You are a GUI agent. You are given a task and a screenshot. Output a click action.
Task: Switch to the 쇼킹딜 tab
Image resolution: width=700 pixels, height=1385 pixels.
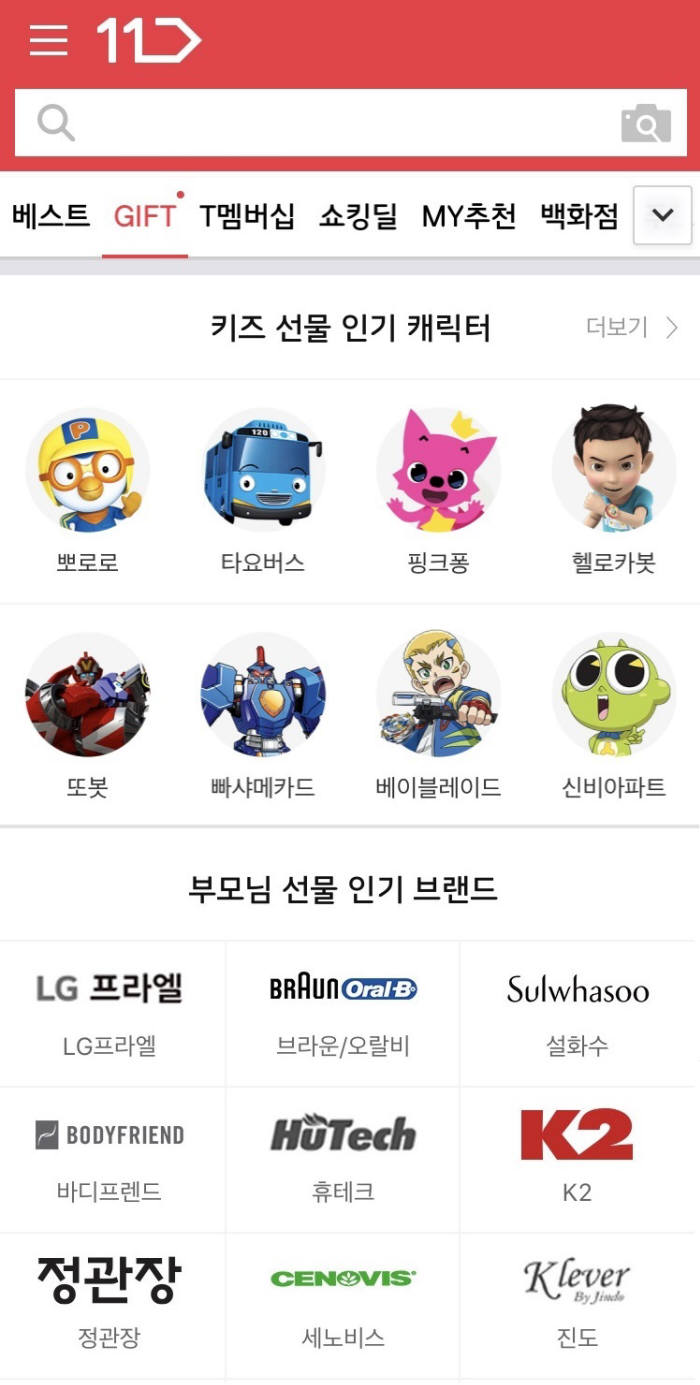click(x=358, y=216)
